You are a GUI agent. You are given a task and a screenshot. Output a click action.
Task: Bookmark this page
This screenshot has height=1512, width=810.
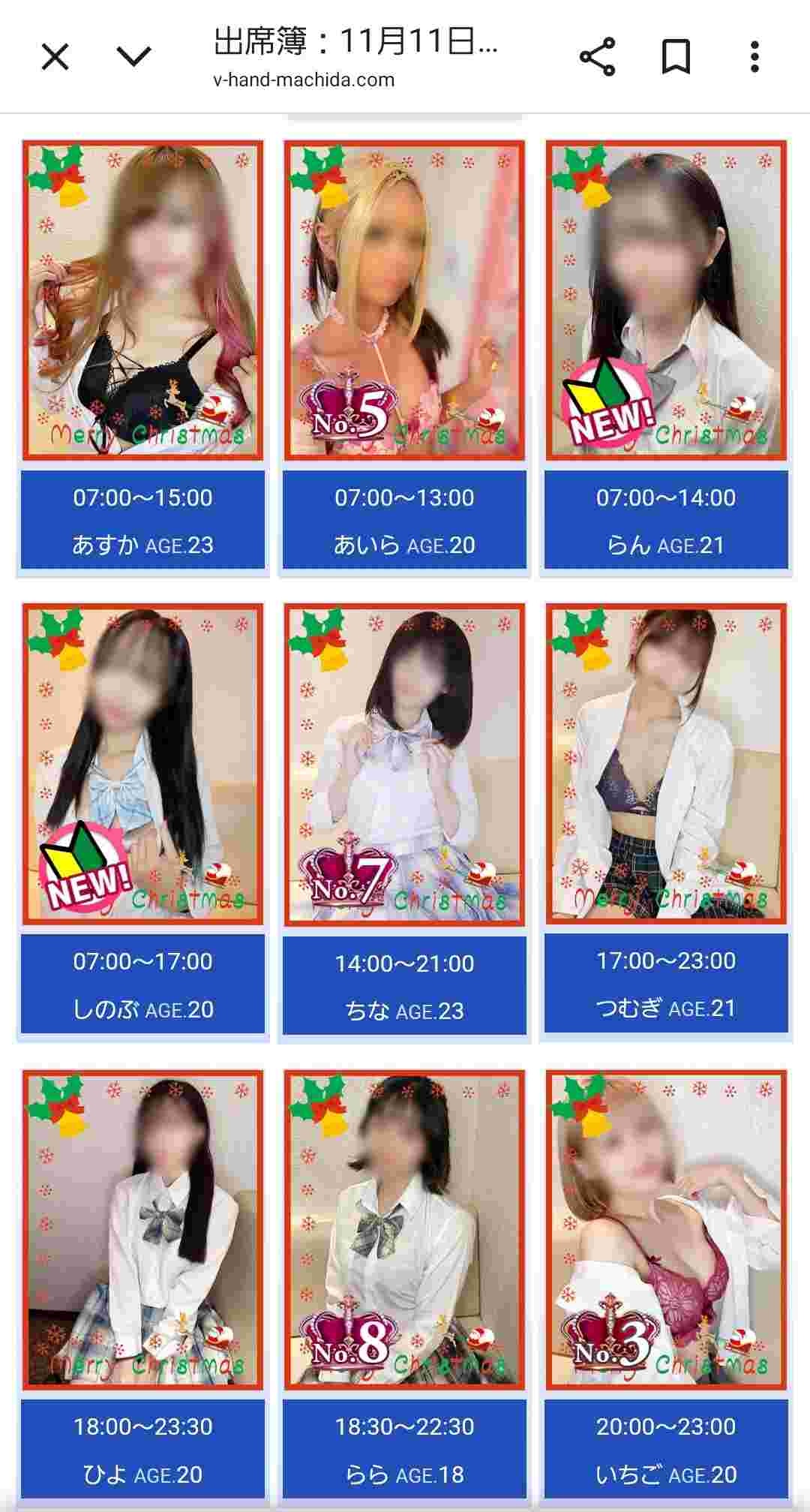(676, 57)
